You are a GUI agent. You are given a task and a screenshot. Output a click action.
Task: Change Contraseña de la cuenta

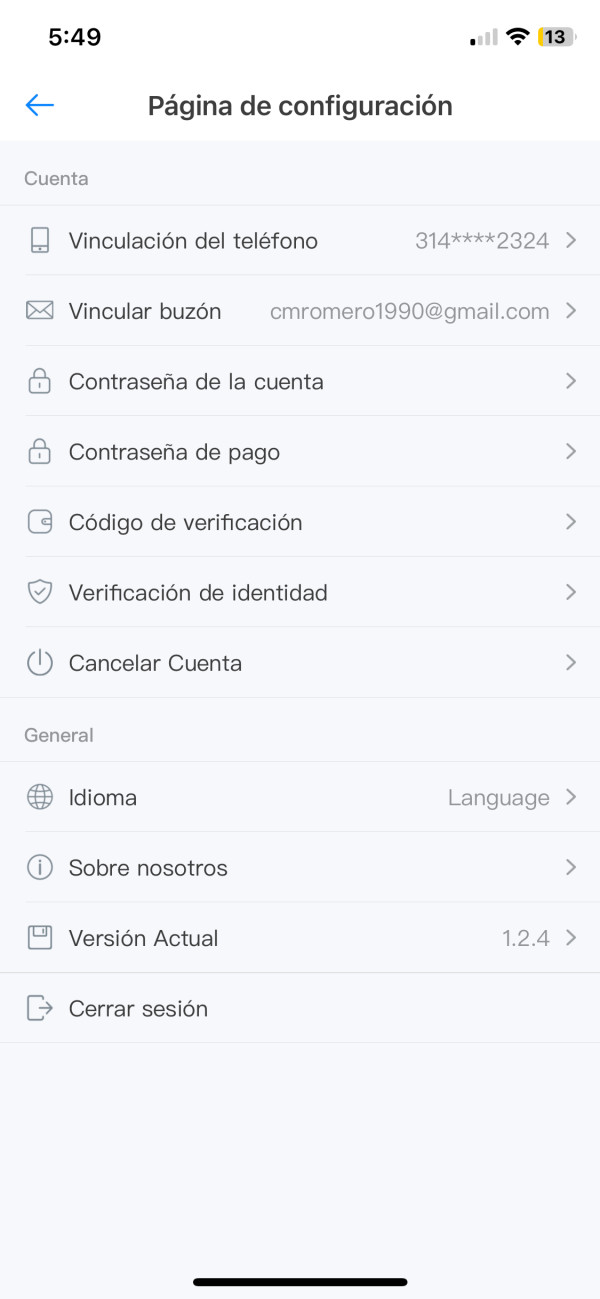[300, 381]
